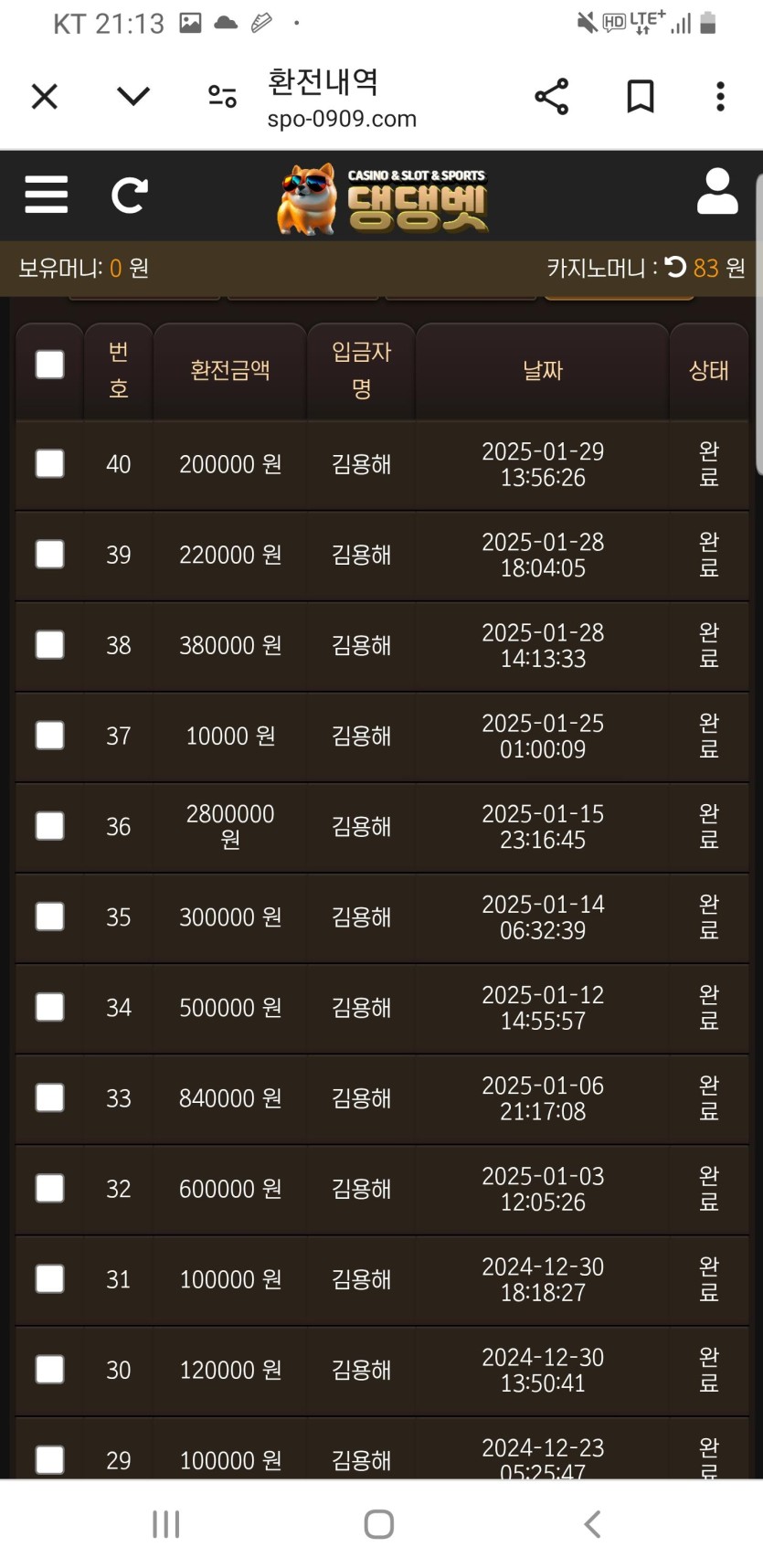Share this page
This screenshot has width=763, height=1568.
click(551, 96)
